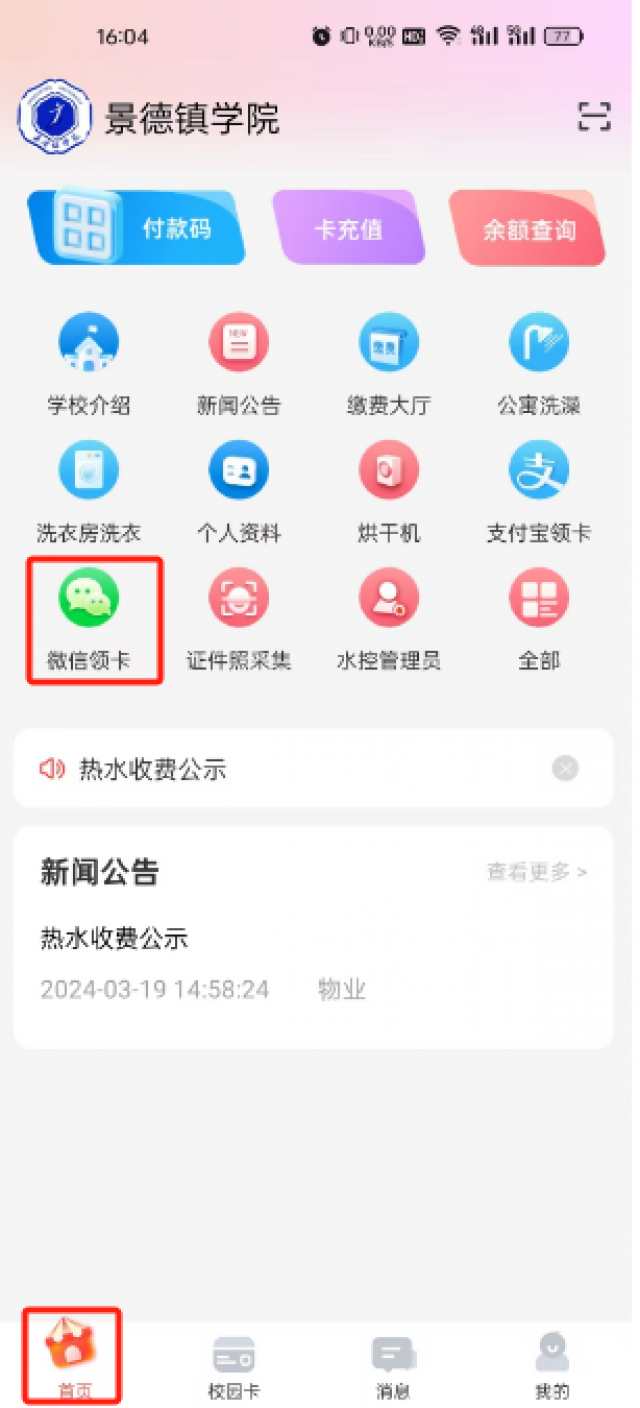Check balance with 余额查询
Screen dimensions: 640x1408
(x=528, y=228)
